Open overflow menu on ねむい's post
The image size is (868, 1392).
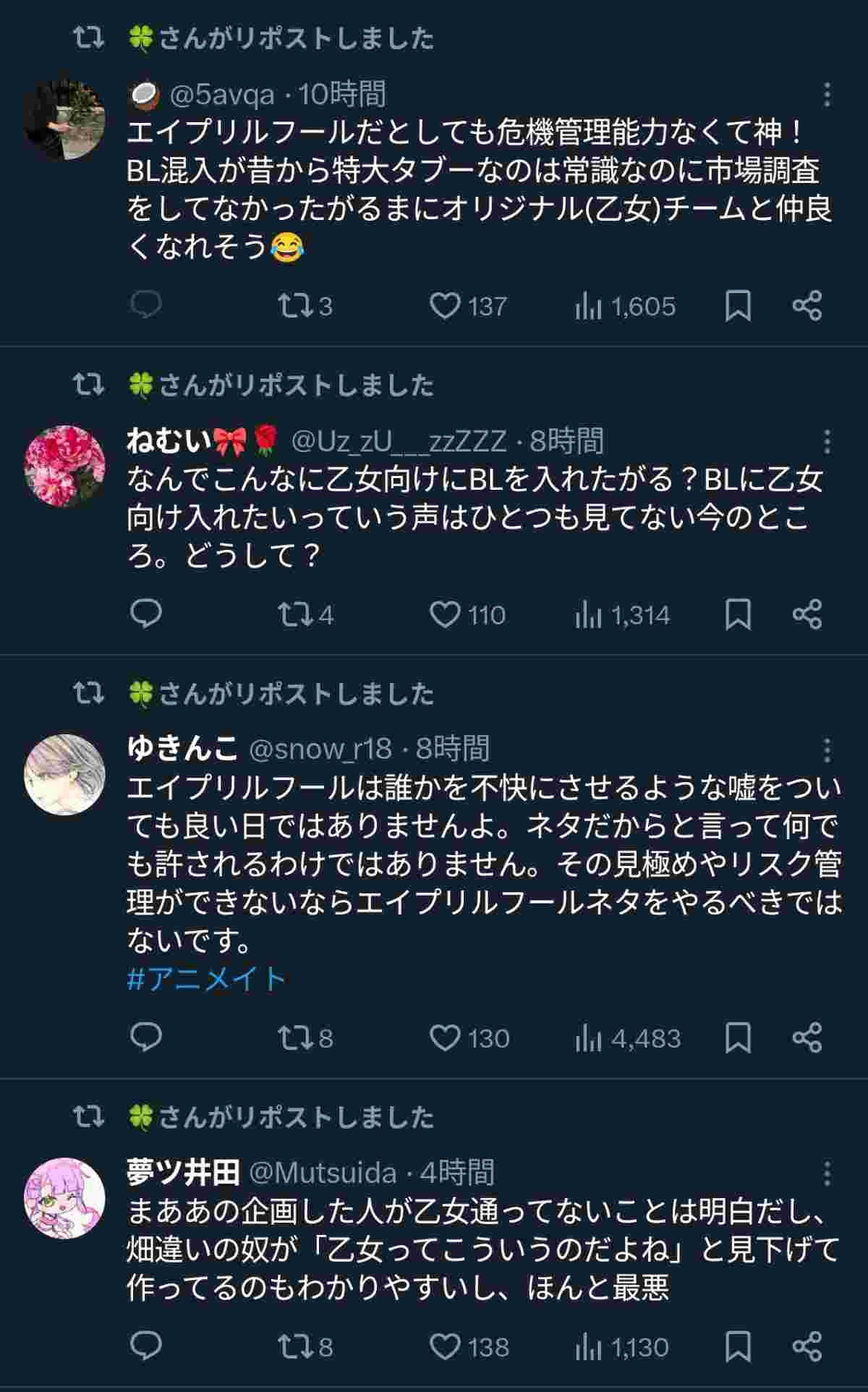827,441
